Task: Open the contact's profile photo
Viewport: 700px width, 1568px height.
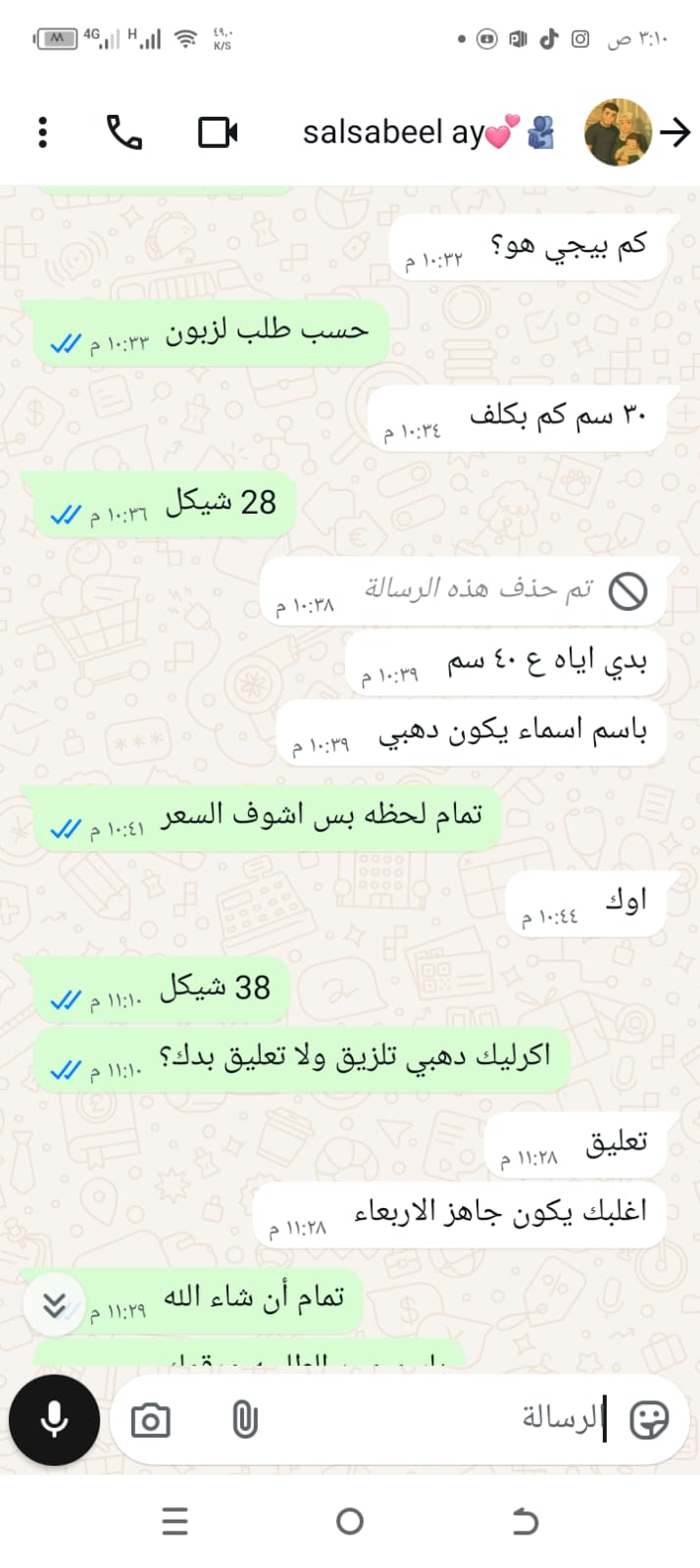Action: pyautogui.click(x=618, y=132)
